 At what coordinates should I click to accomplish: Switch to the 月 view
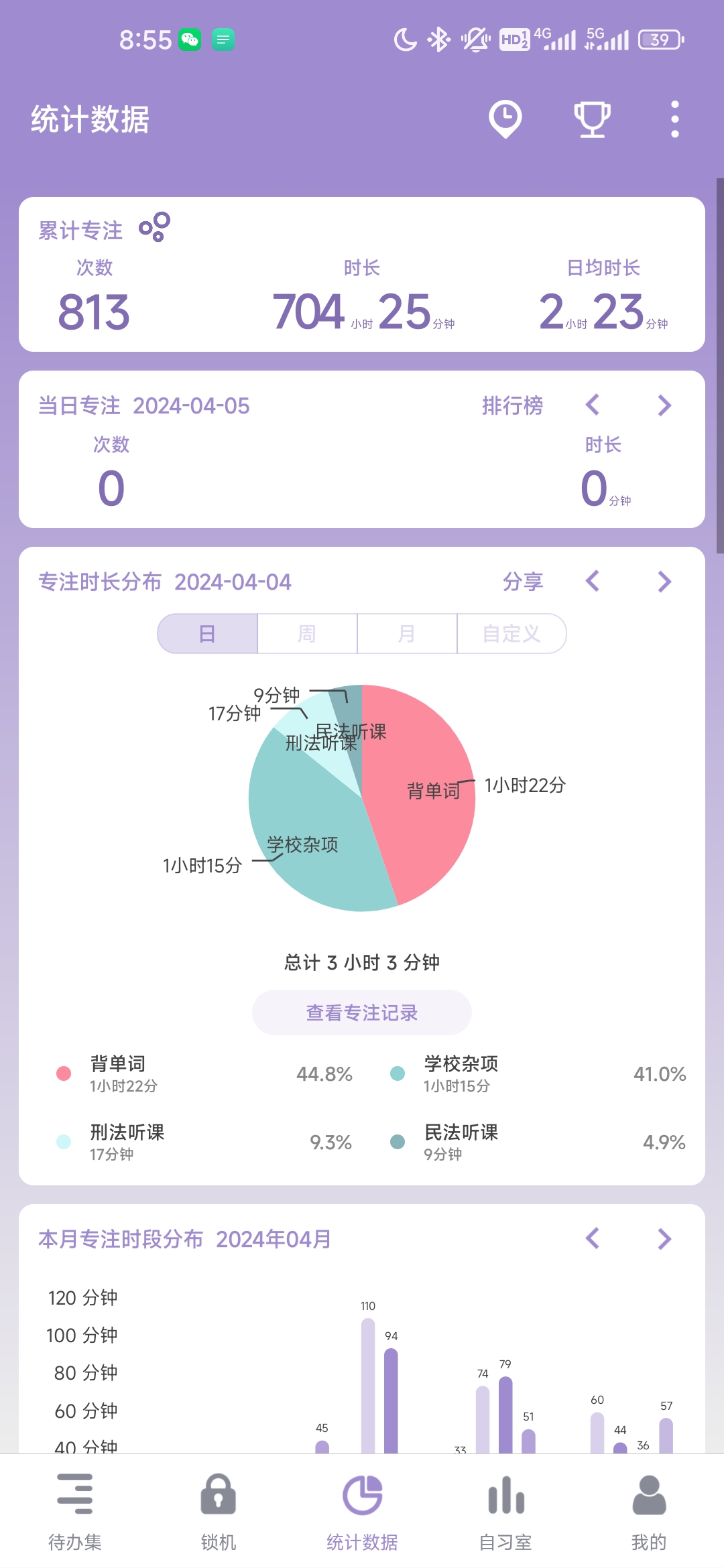406,633
